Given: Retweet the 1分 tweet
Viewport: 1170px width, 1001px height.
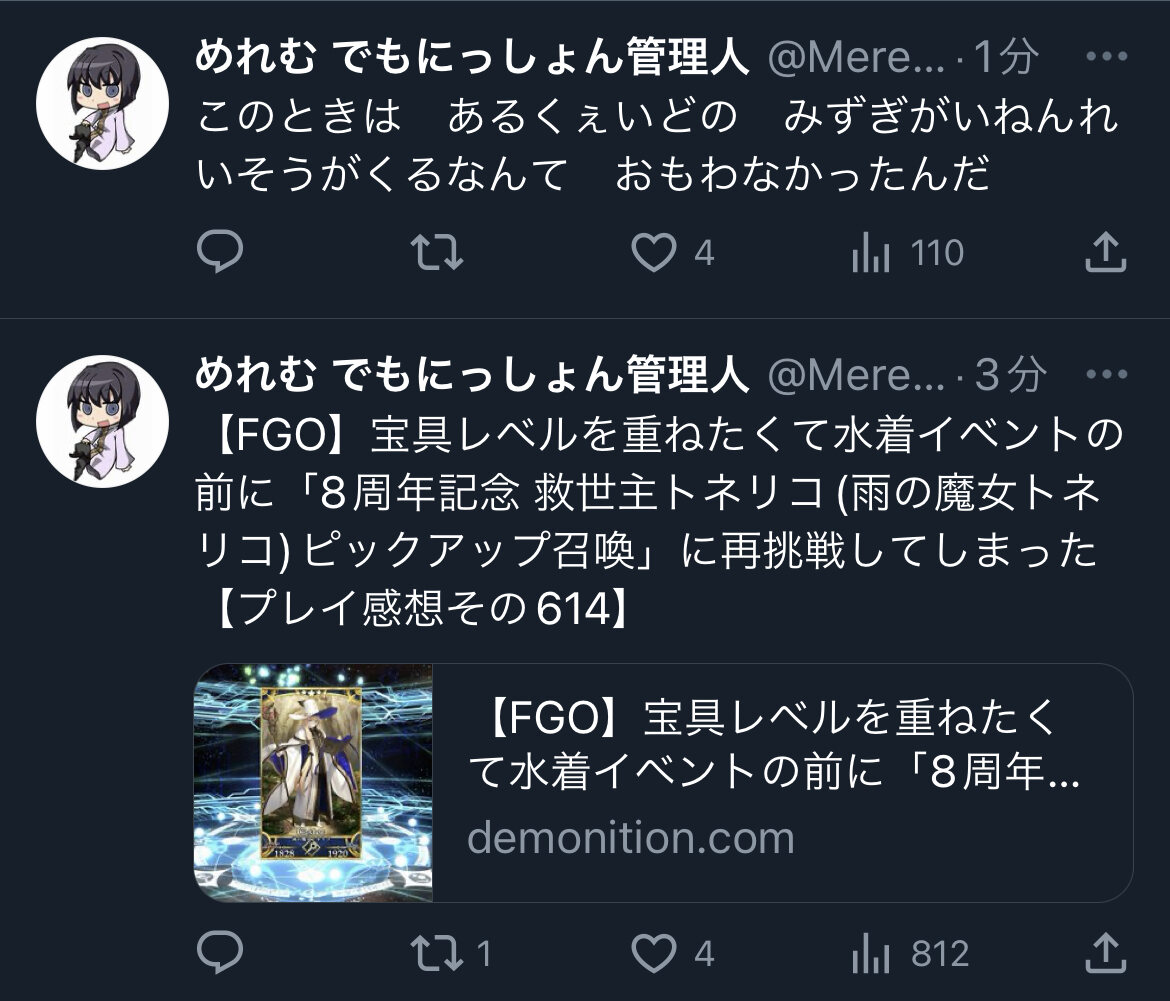Looking at the screenshot, I should tap(438, 253).
